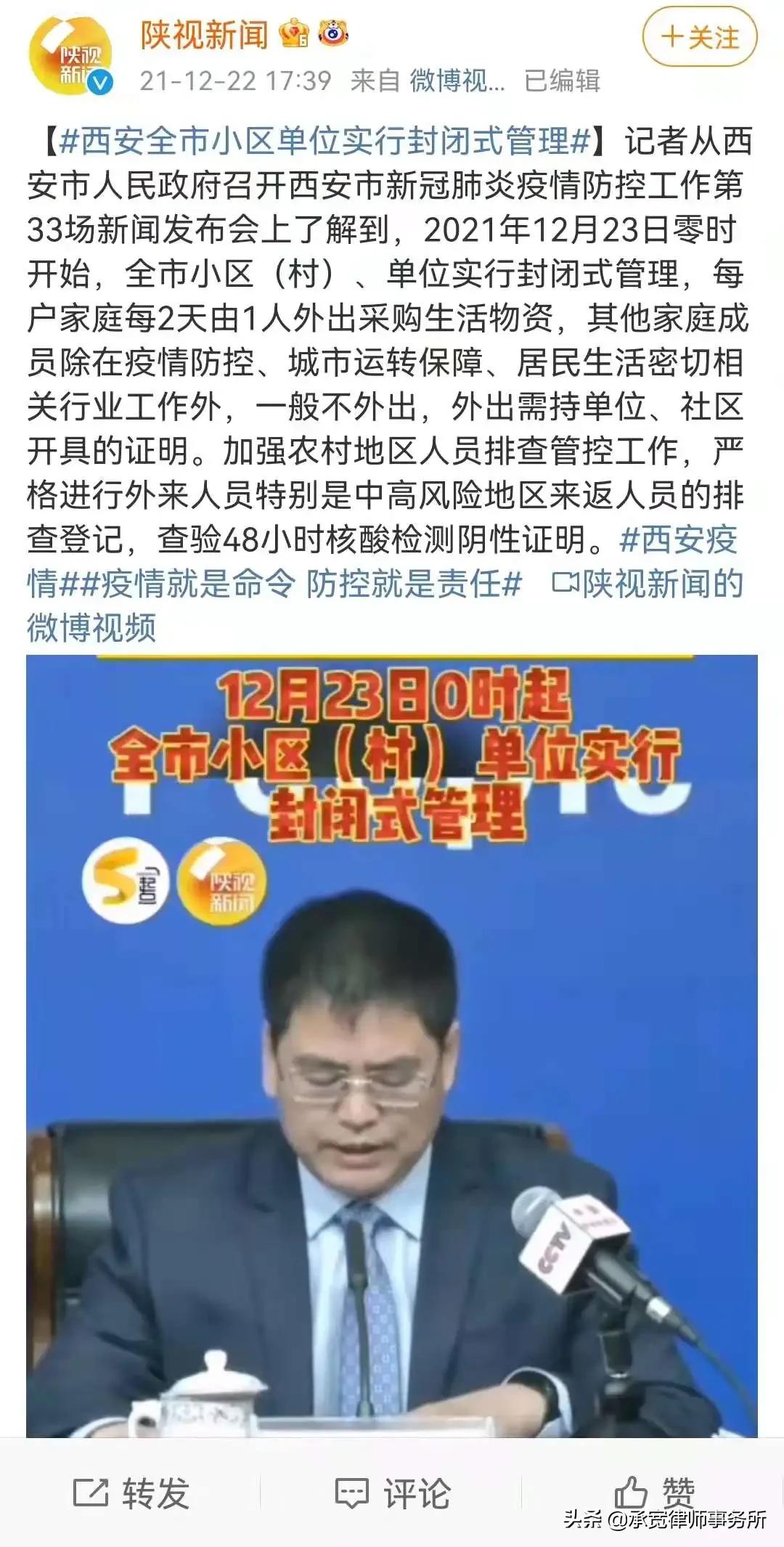784x1547 pixels.
Task: Tap the 已编辑 edited indicator
Action: point(563,80)
